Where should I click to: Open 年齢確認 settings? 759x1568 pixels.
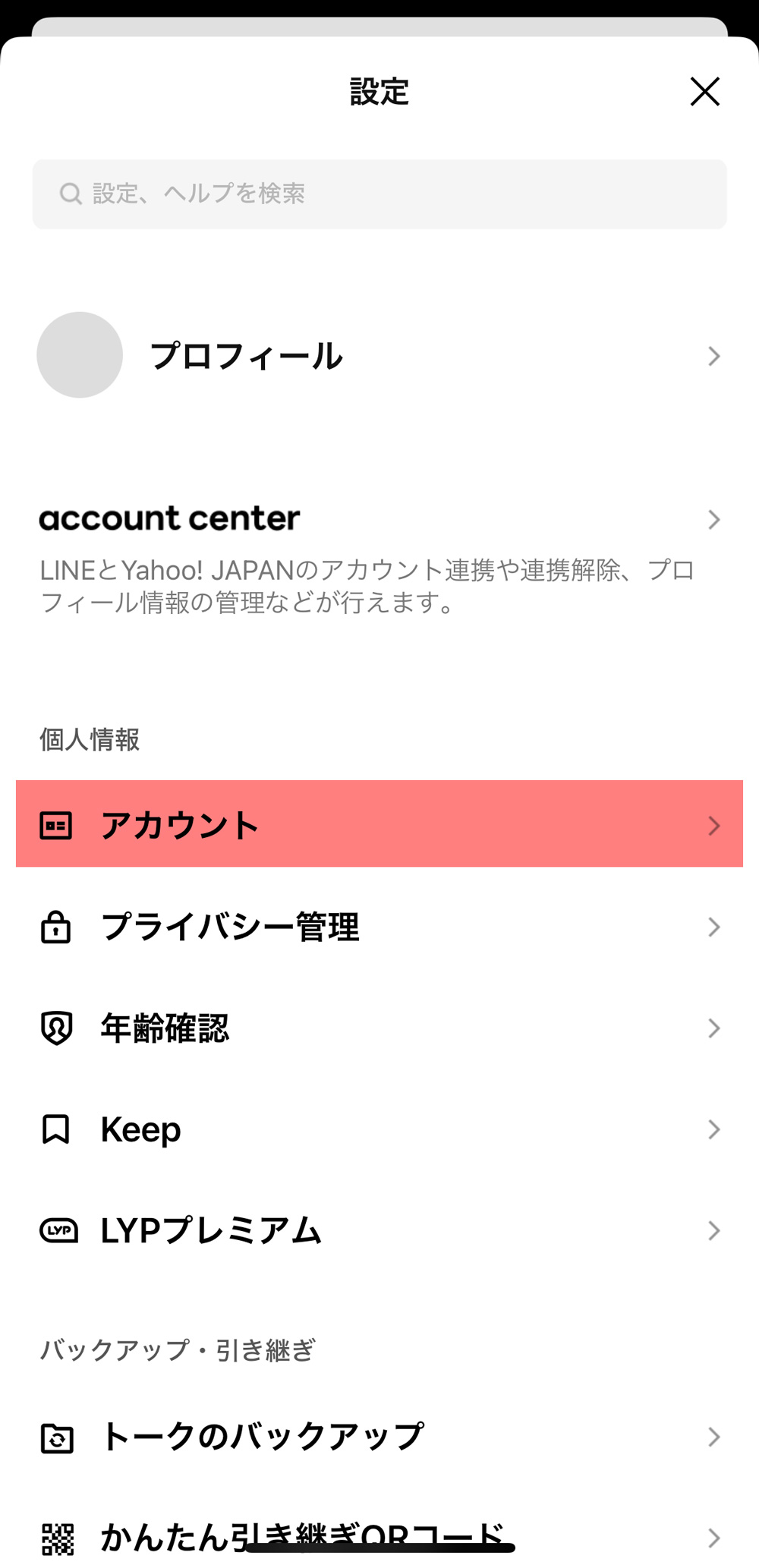[x=379, y=1028]
